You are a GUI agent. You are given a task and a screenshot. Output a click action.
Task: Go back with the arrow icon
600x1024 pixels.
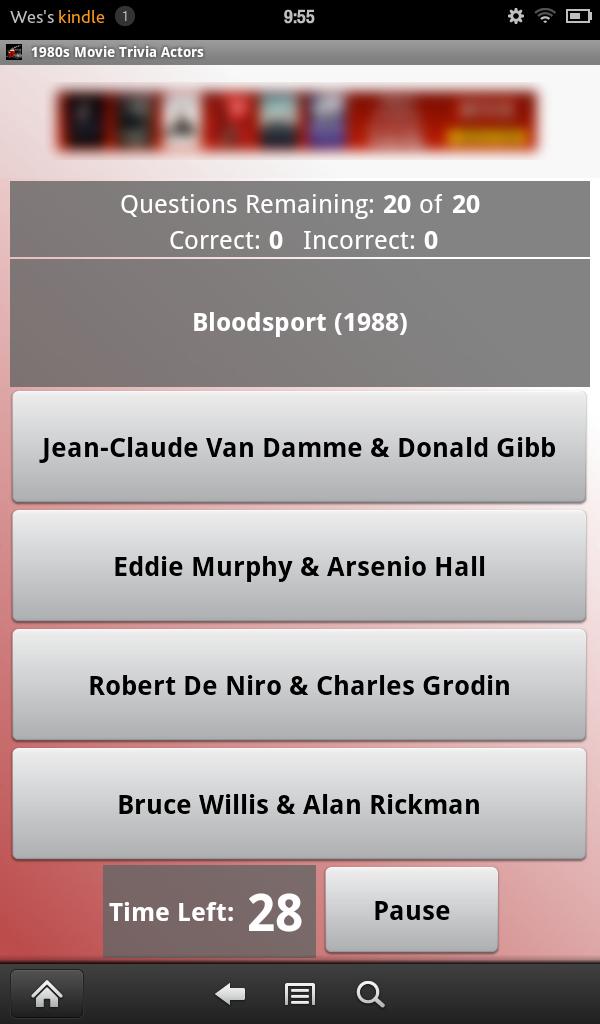pos(231,993)
